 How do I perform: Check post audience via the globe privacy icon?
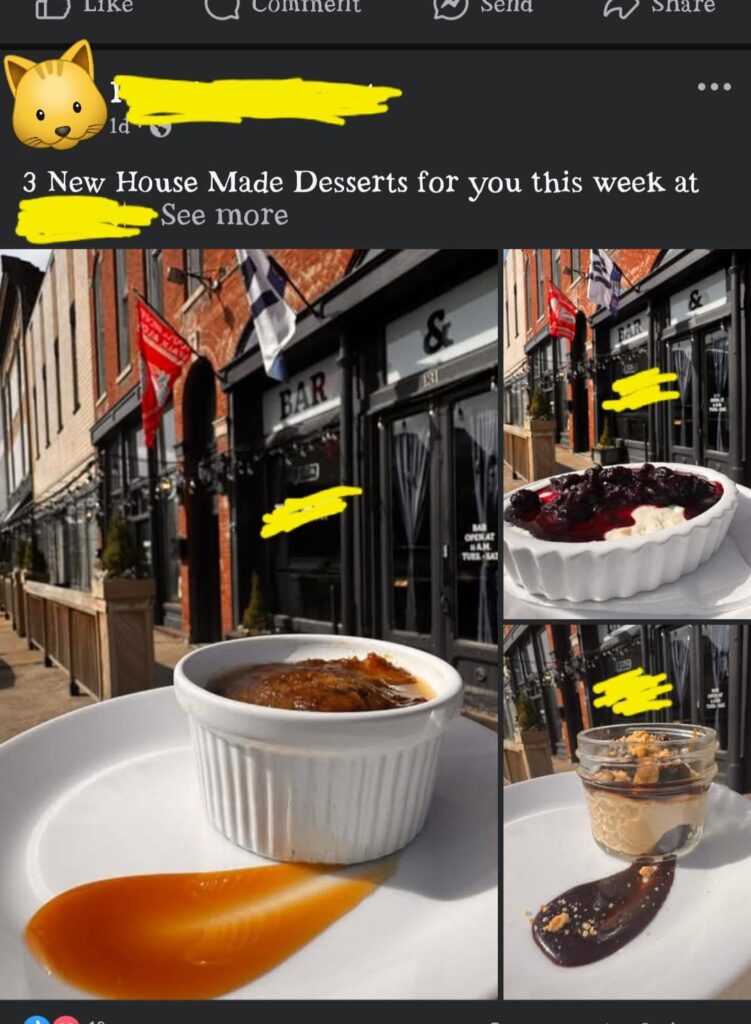click(160, 128)
